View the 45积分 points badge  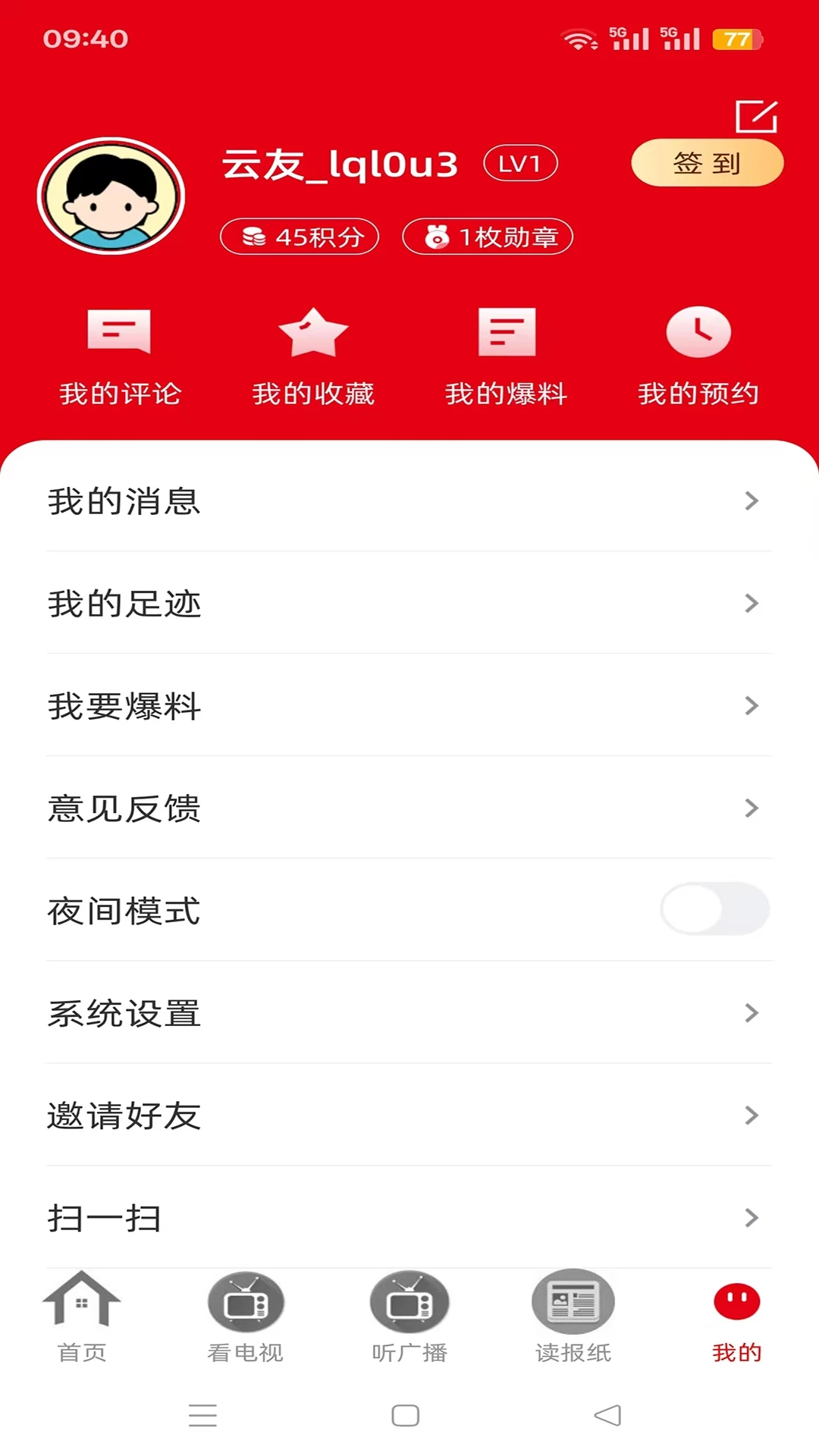(299, 236)
